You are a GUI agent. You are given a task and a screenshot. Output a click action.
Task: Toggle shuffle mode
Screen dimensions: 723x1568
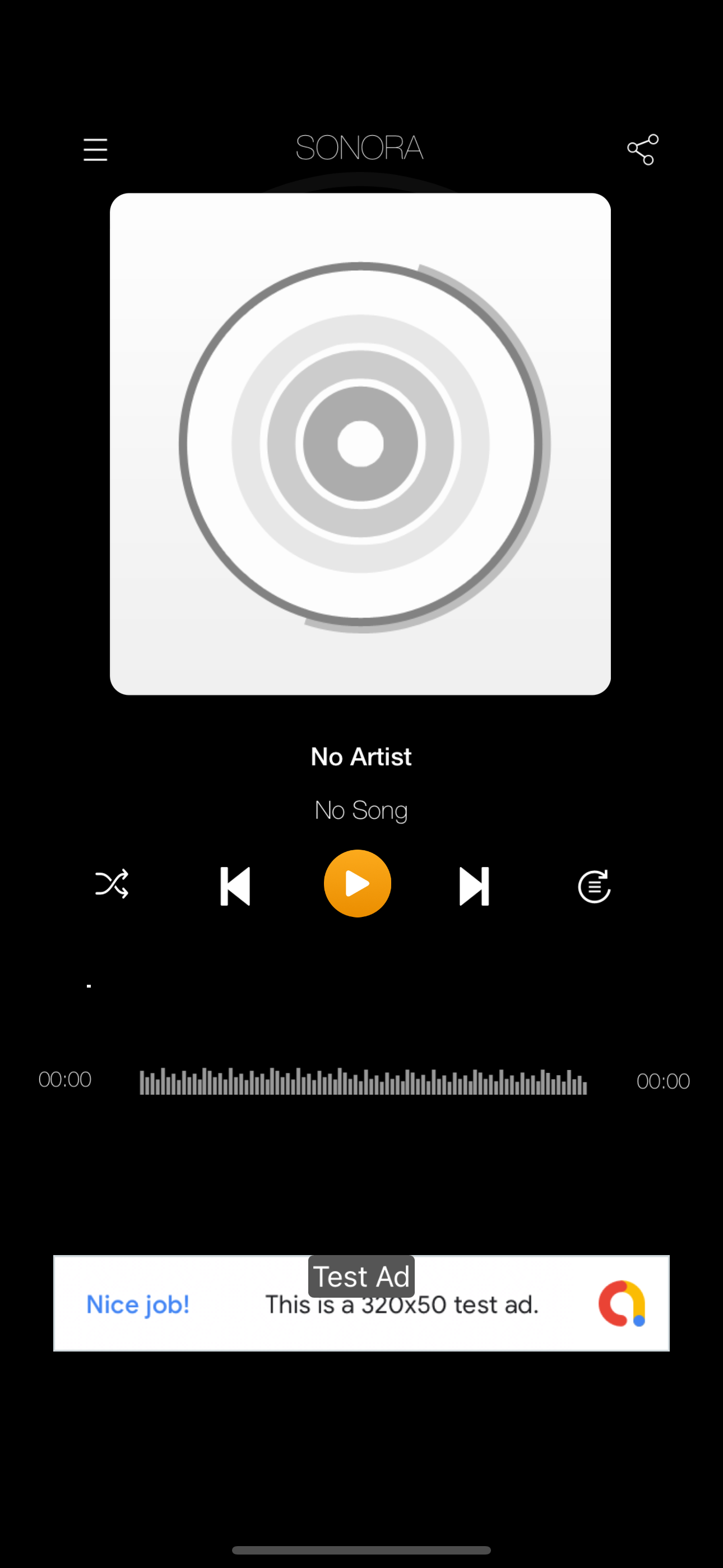112,884
